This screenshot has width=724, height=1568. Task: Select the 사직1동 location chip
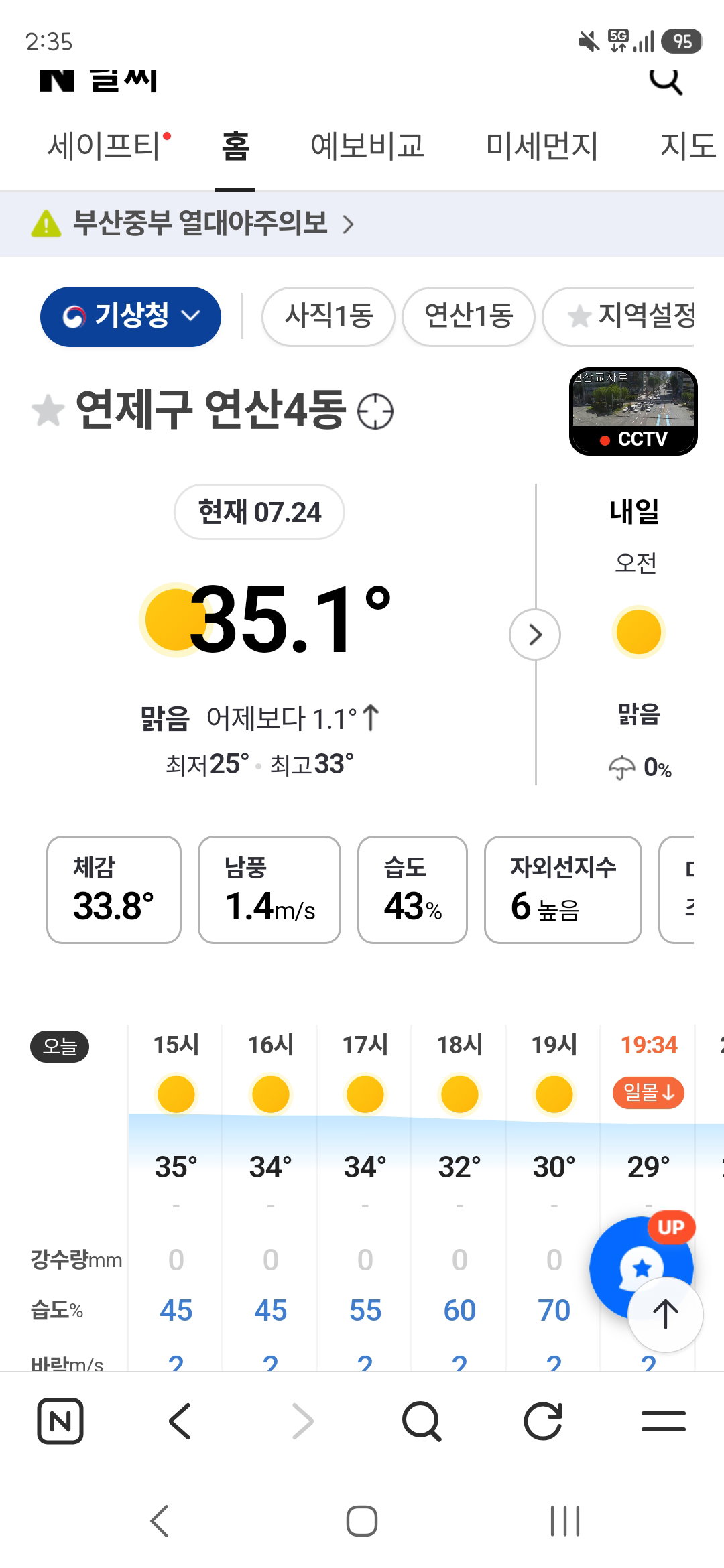(x=328, y=316)
